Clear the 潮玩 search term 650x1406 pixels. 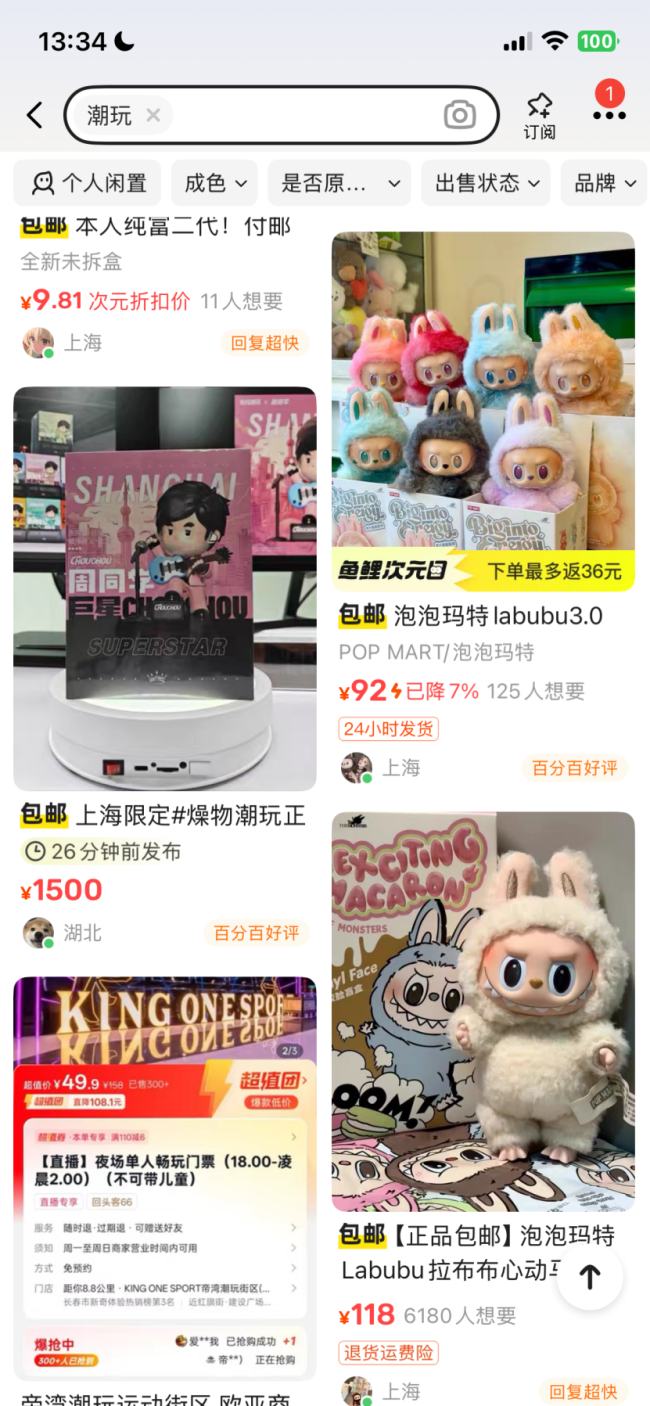[153, 115]
